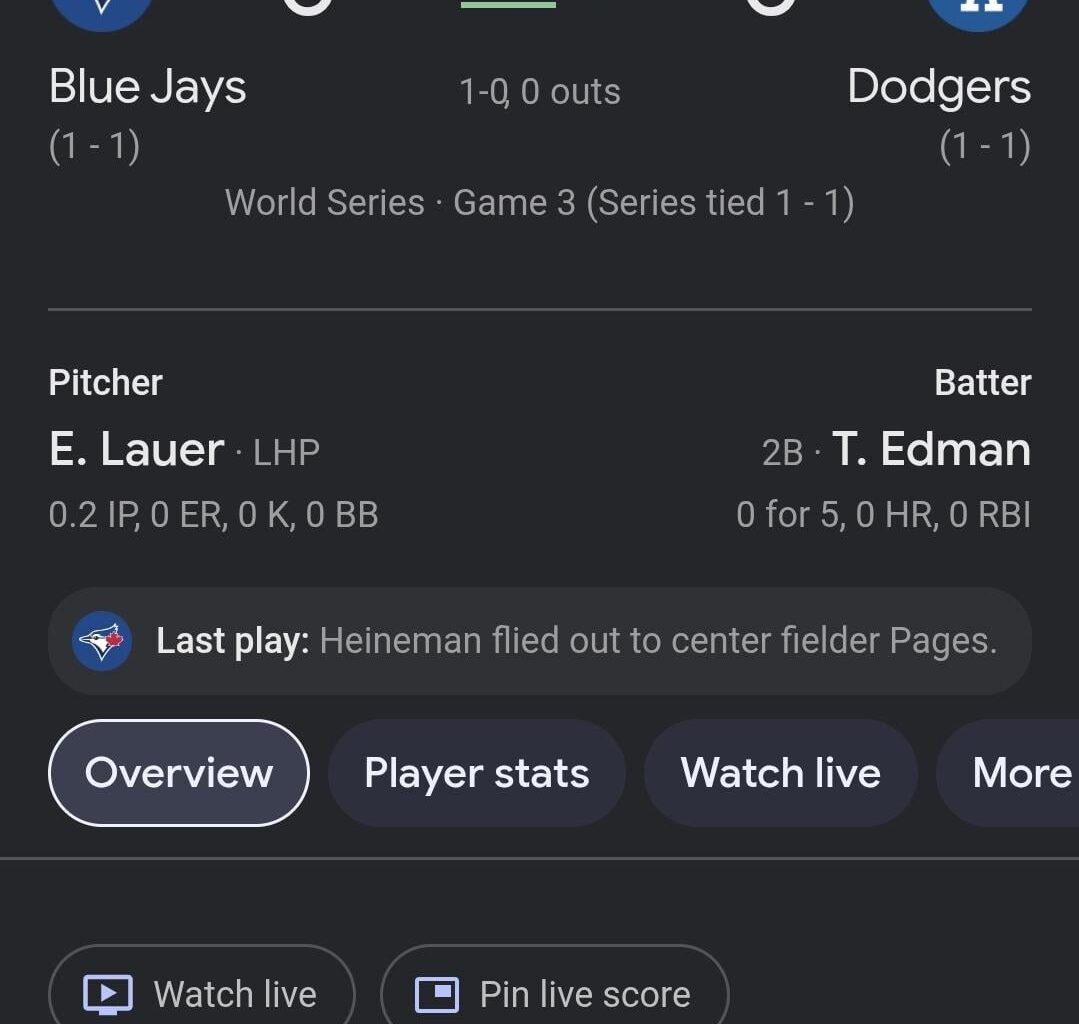Open the Blue Jays team page
The image size is (1079, 1024).
click(147, 87)
